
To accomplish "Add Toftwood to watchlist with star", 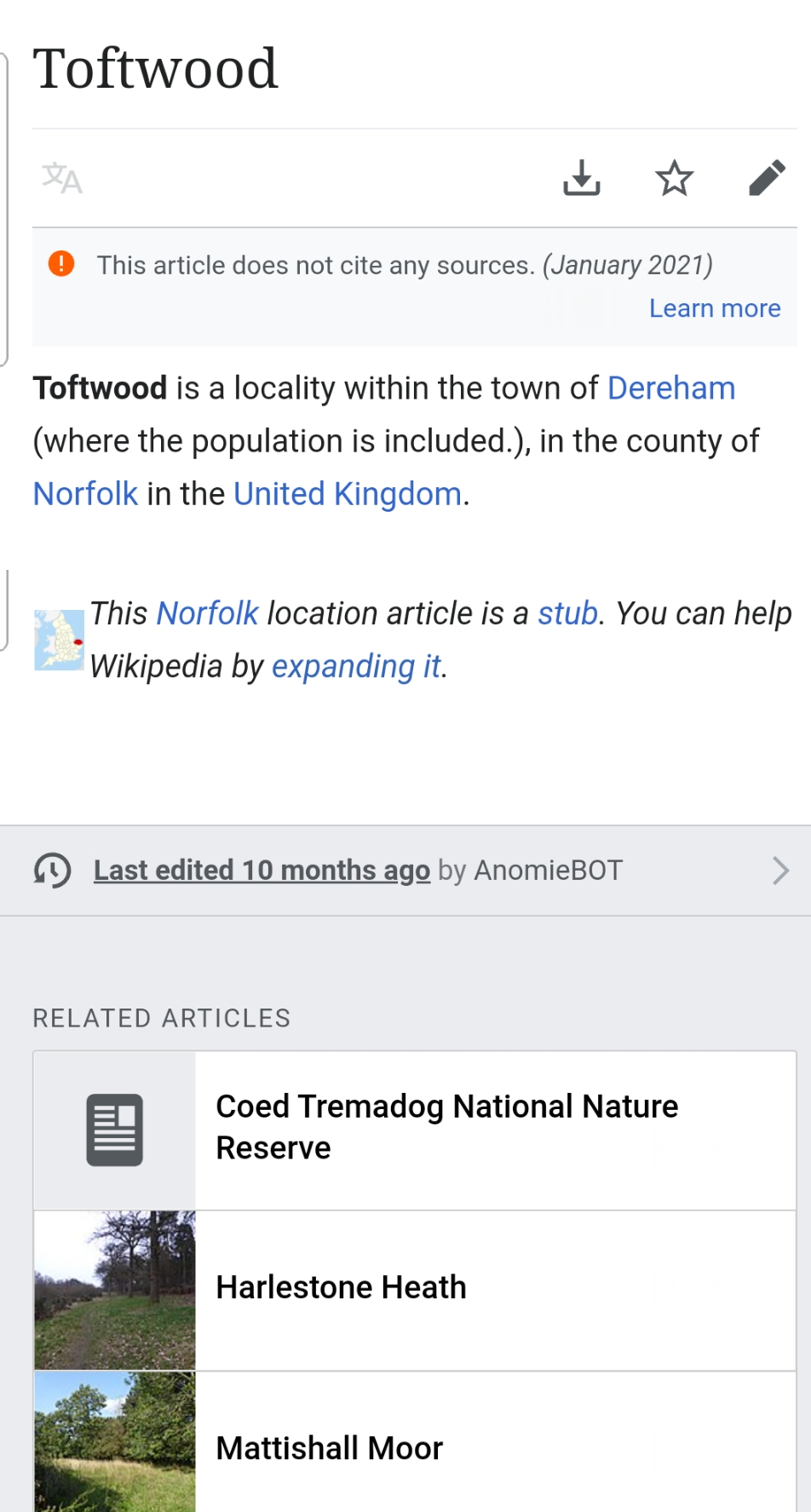I will (674, 178).
